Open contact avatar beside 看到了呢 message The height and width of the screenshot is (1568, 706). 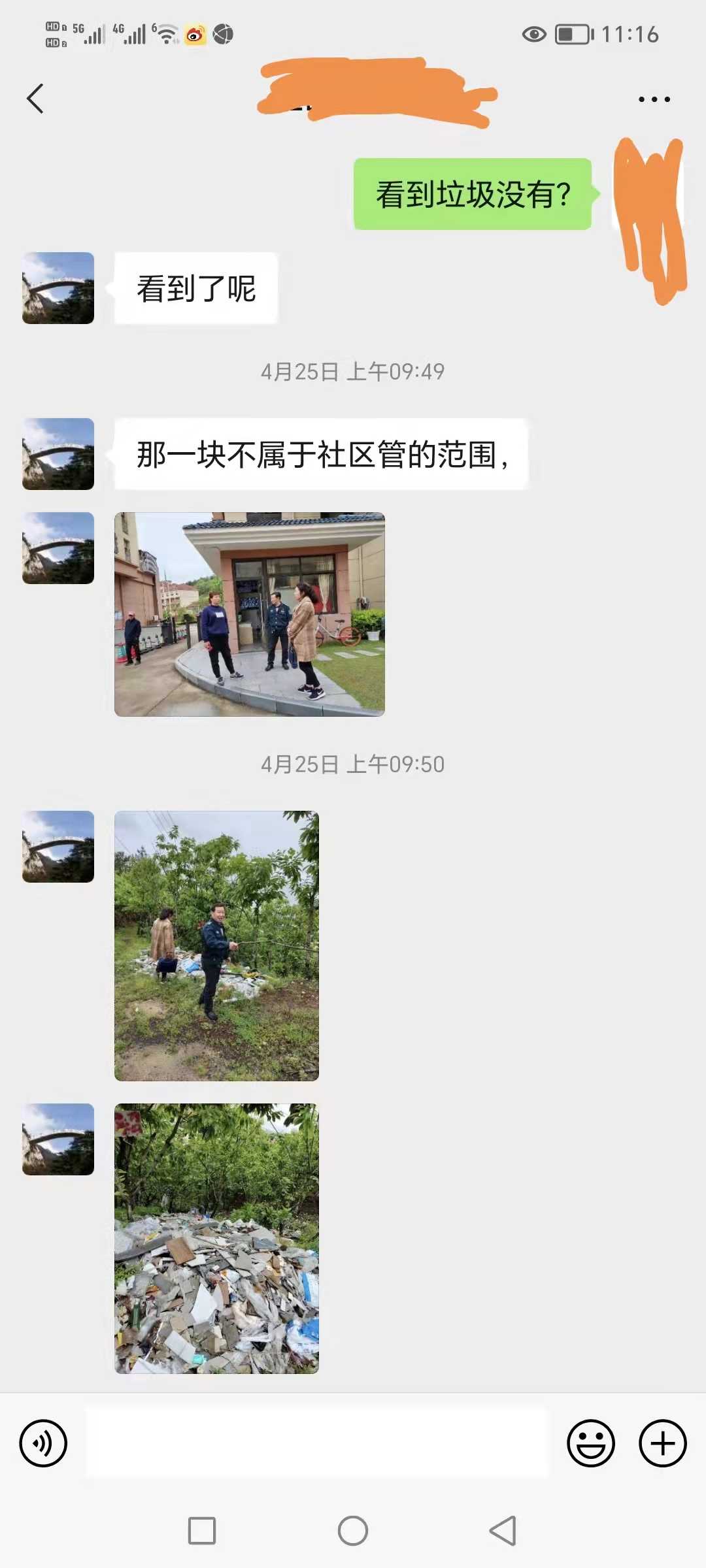[58, 288]
